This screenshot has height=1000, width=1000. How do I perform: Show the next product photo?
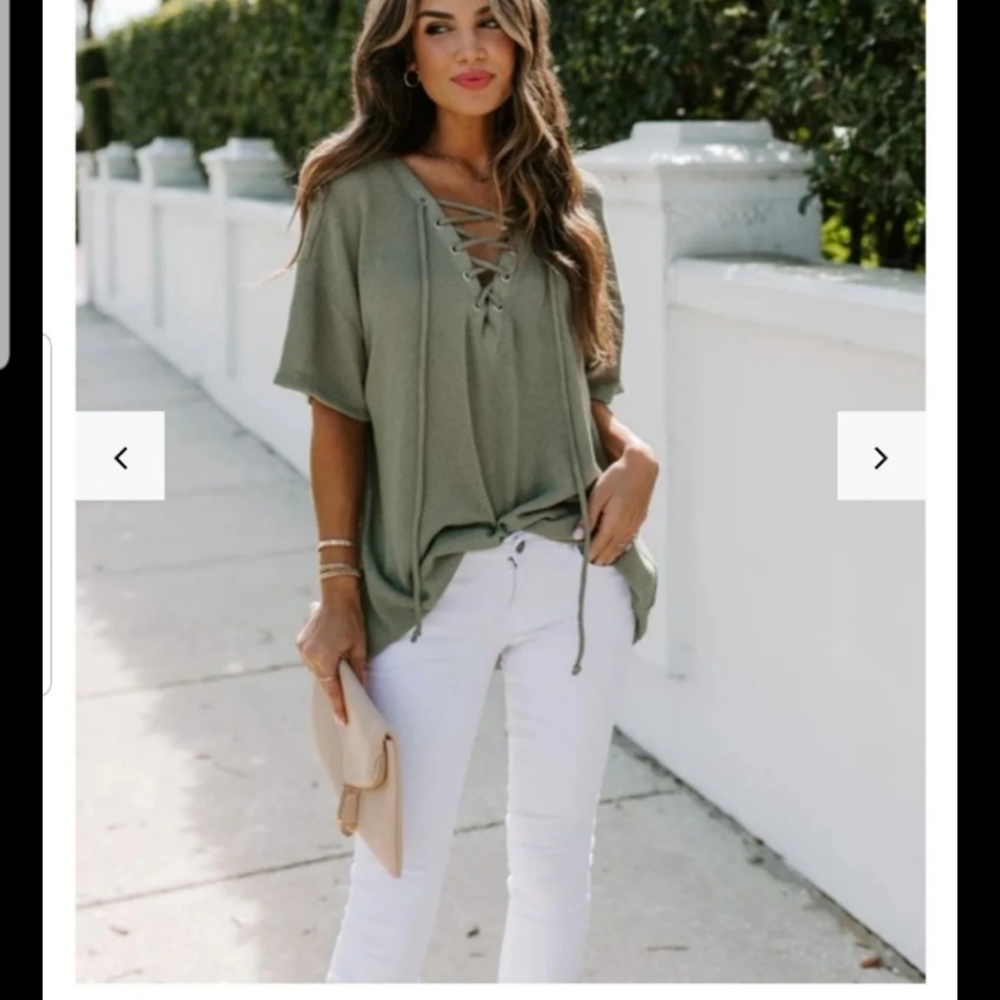(880, 457)
